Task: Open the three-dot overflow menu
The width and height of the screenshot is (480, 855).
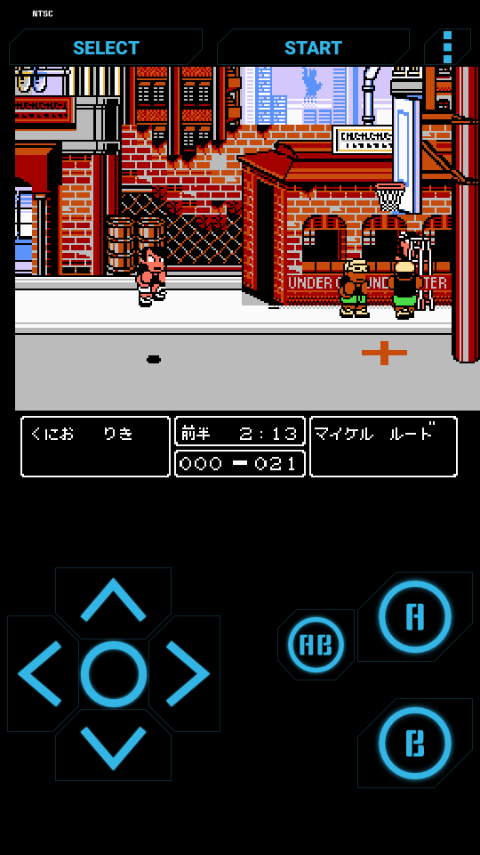Action: (447, 47)
